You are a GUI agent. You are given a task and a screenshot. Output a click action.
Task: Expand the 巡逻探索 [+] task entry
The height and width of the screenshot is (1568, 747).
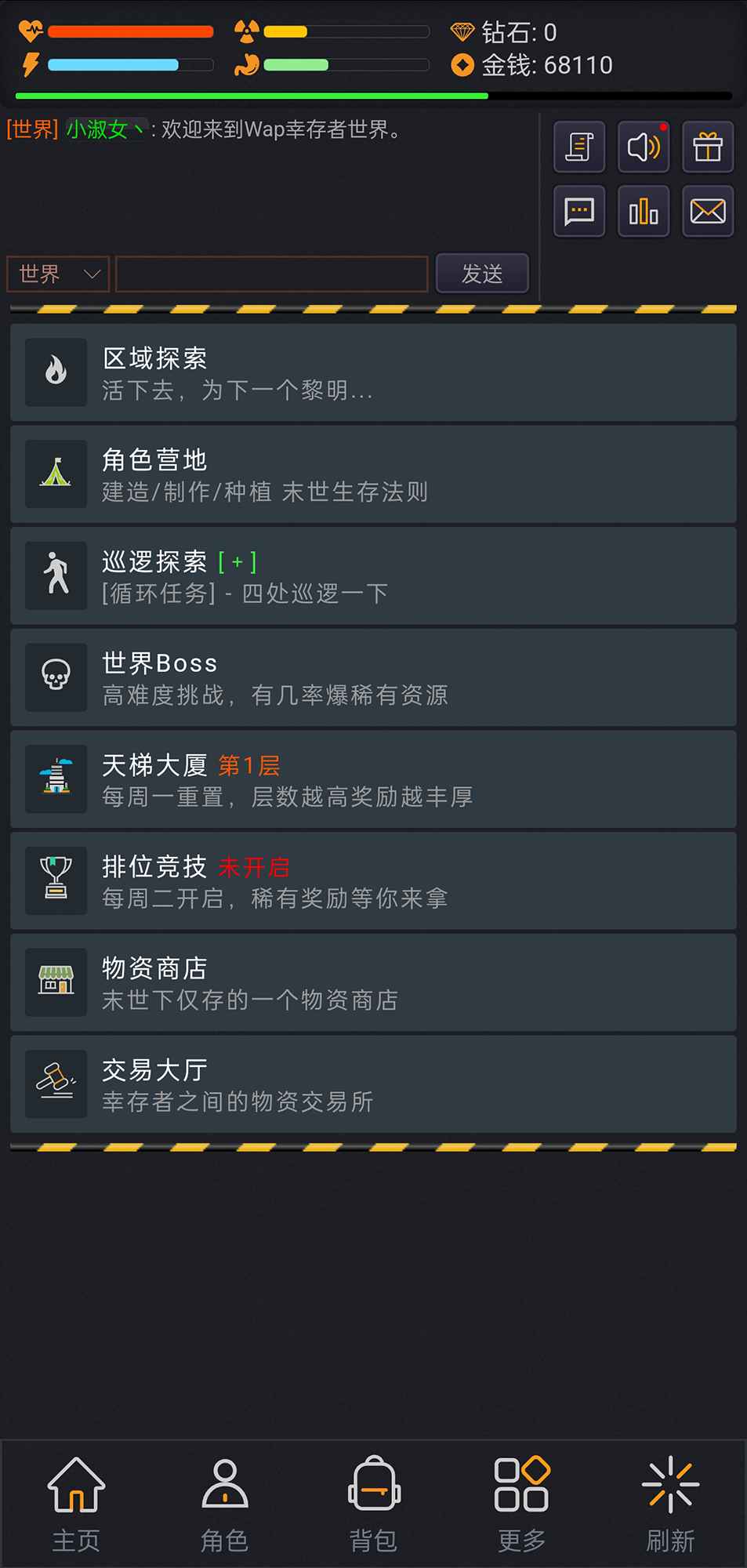(238, 561)
